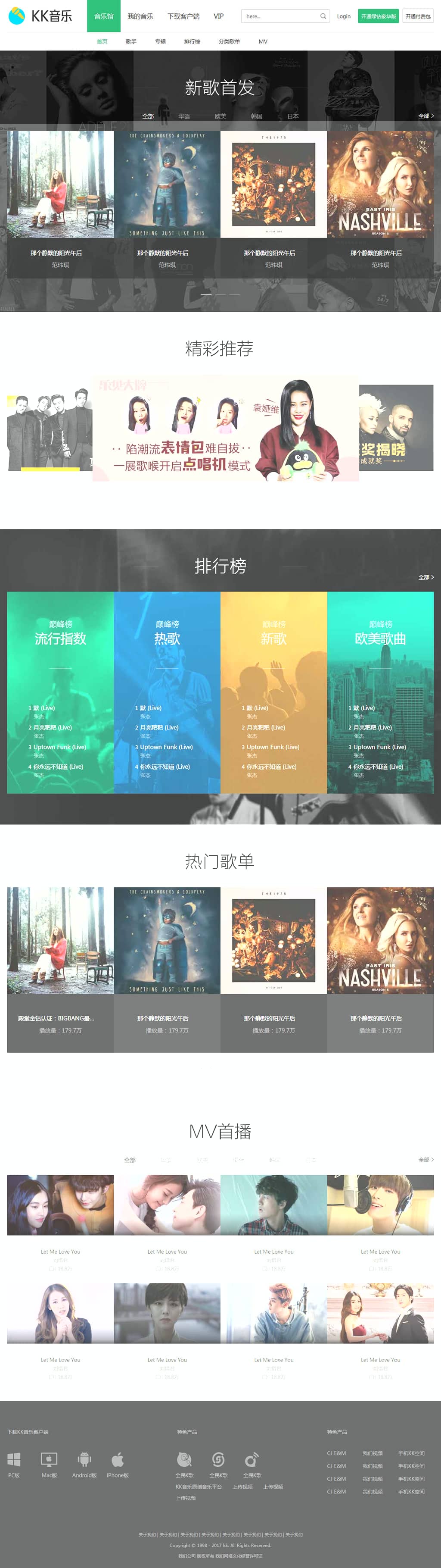Open 分类歌单 sub-navigation link
Screen dimensions: 441x1568
pos(229,41)
